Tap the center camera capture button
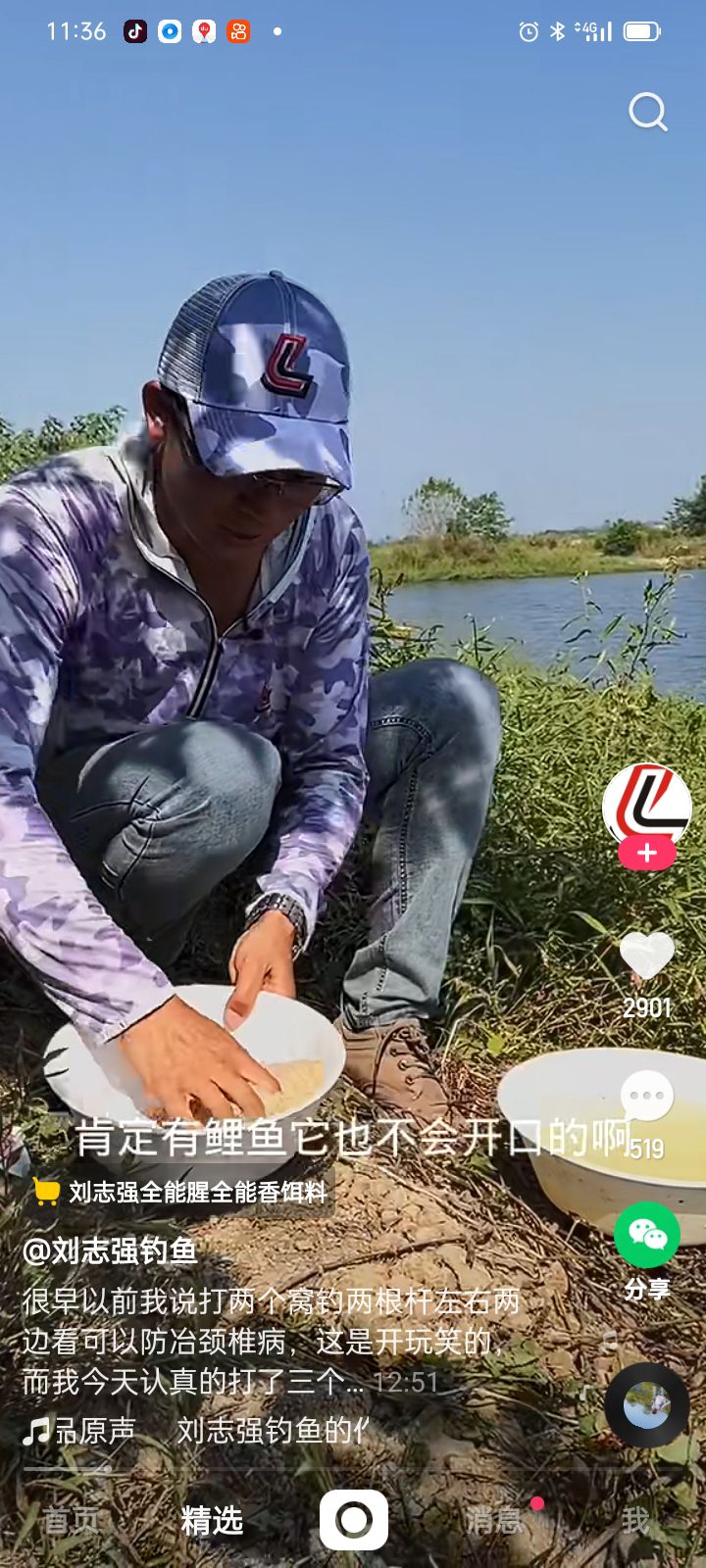This screenshot has height=1568, width=706. coord(353,1520)
